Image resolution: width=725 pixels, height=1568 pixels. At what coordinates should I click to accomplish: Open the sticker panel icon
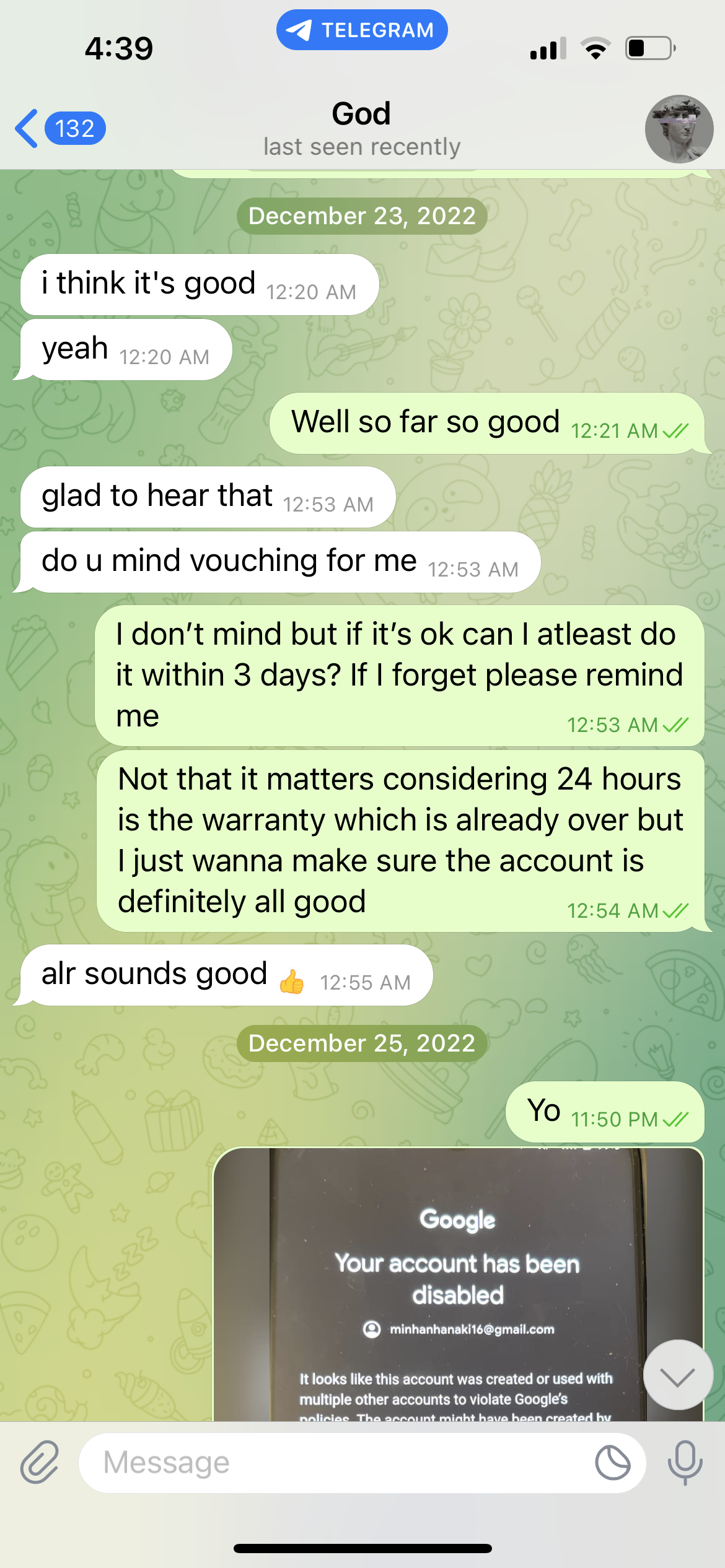[x=612, y=1463]
